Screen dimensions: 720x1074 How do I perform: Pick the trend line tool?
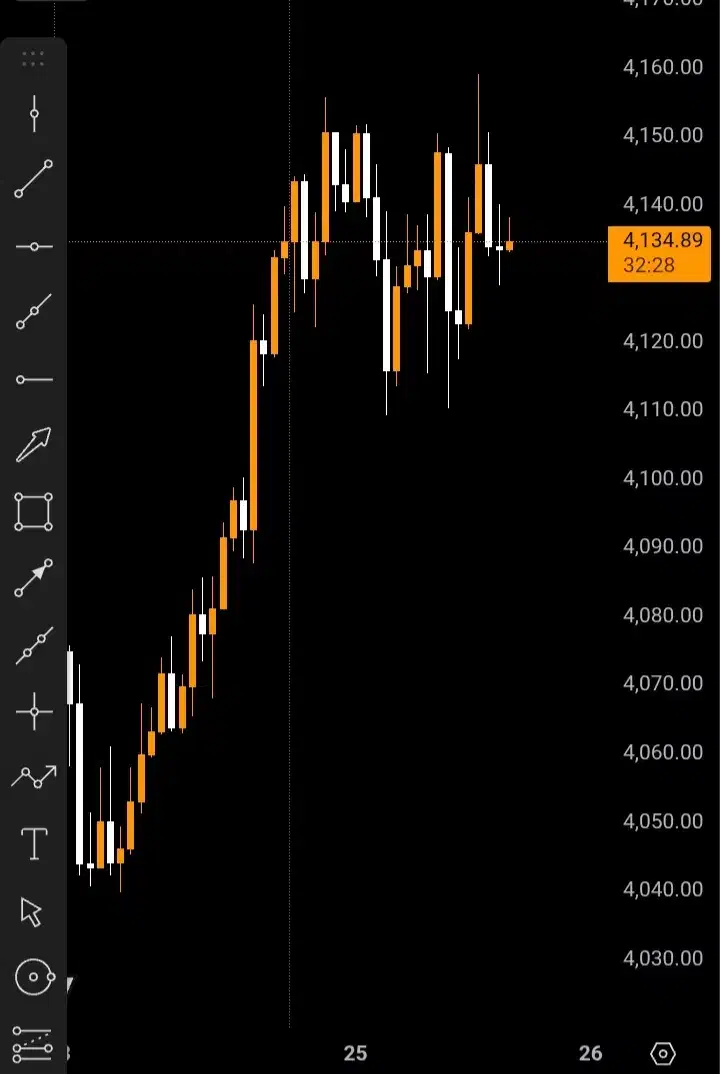coord(34,179)
